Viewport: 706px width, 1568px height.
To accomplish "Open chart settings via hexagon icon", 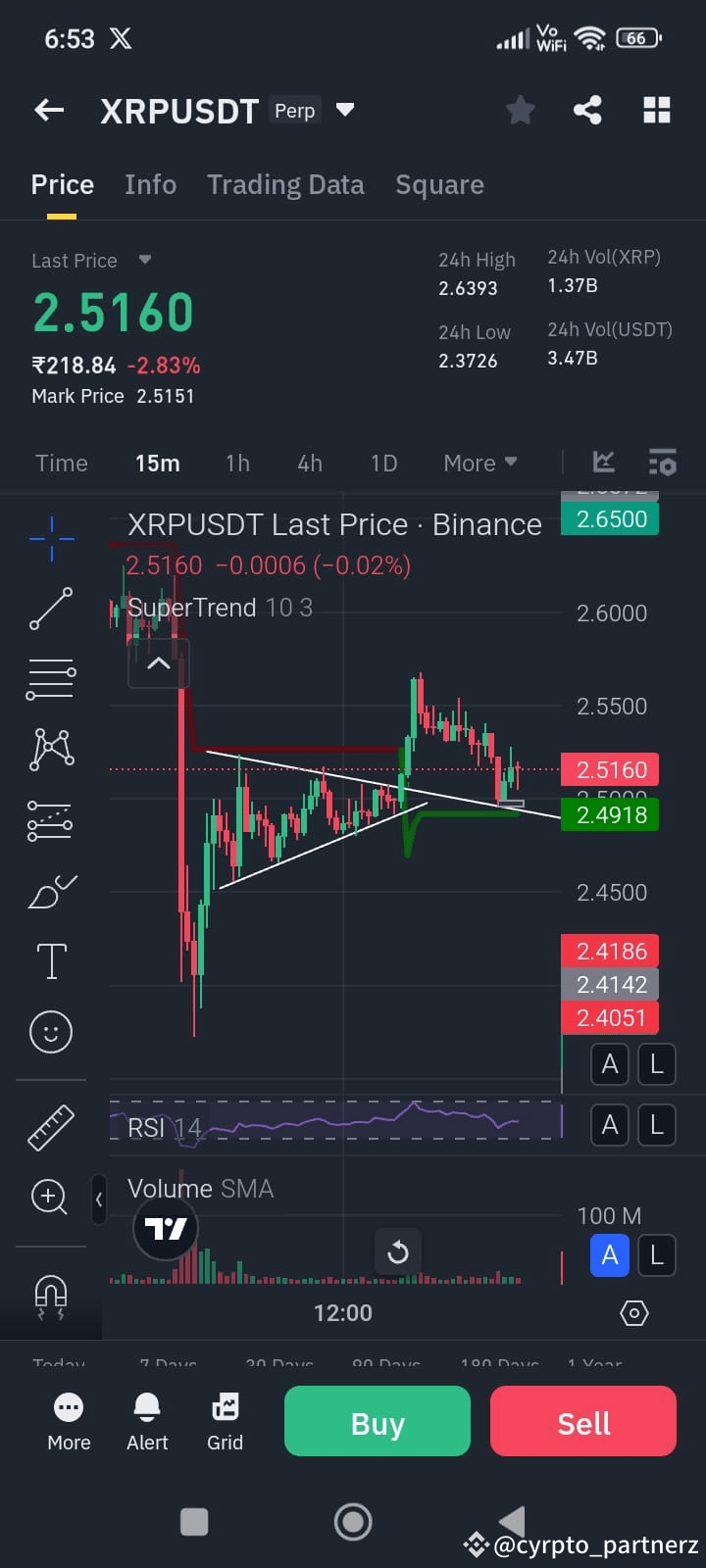I will (633, 1313).
